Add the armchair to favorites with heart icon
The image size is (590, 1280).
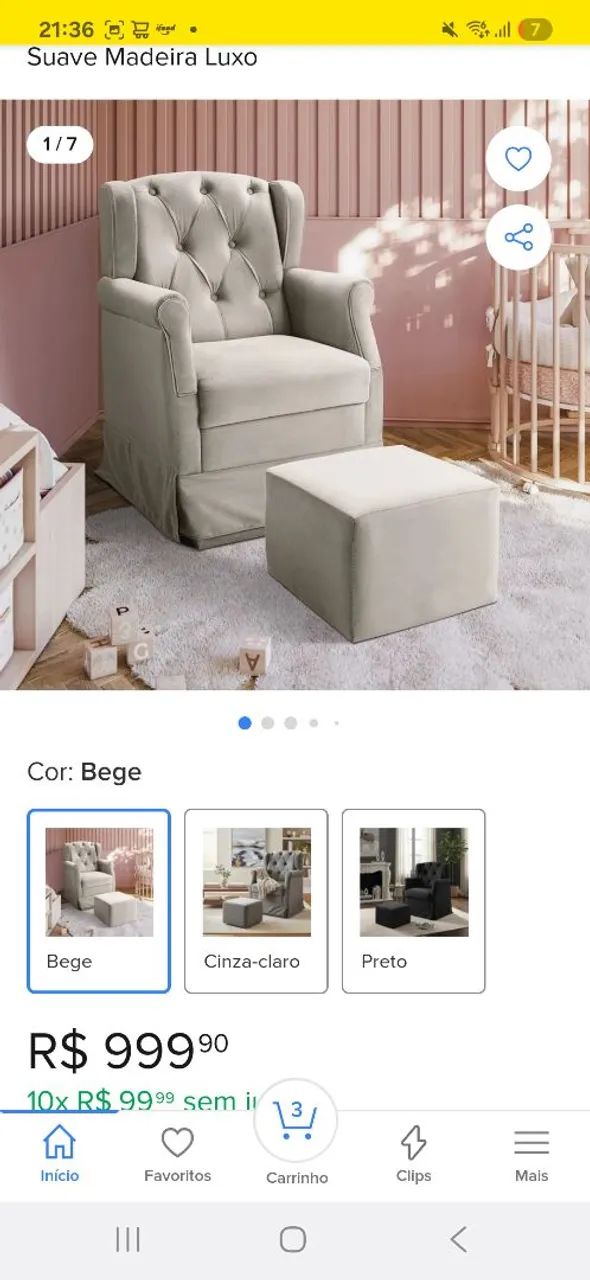click(518, 159)
